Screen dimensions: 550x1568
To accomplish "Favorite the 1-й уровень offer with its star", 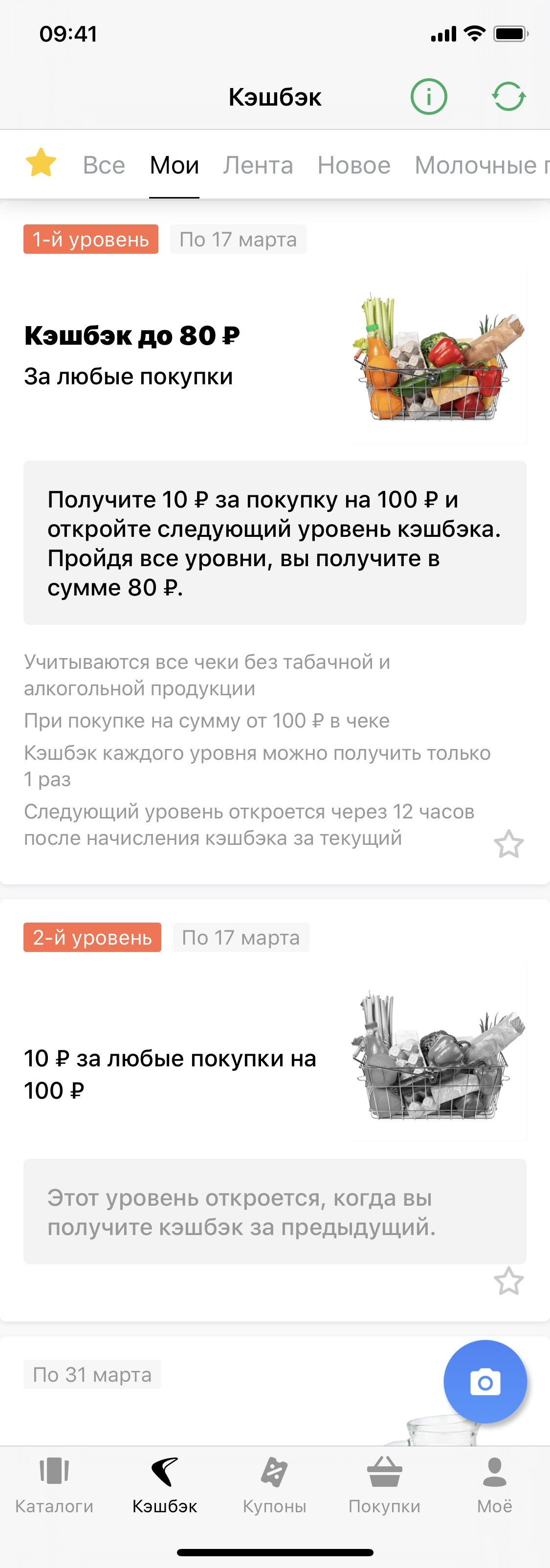I will pos(508,844).
